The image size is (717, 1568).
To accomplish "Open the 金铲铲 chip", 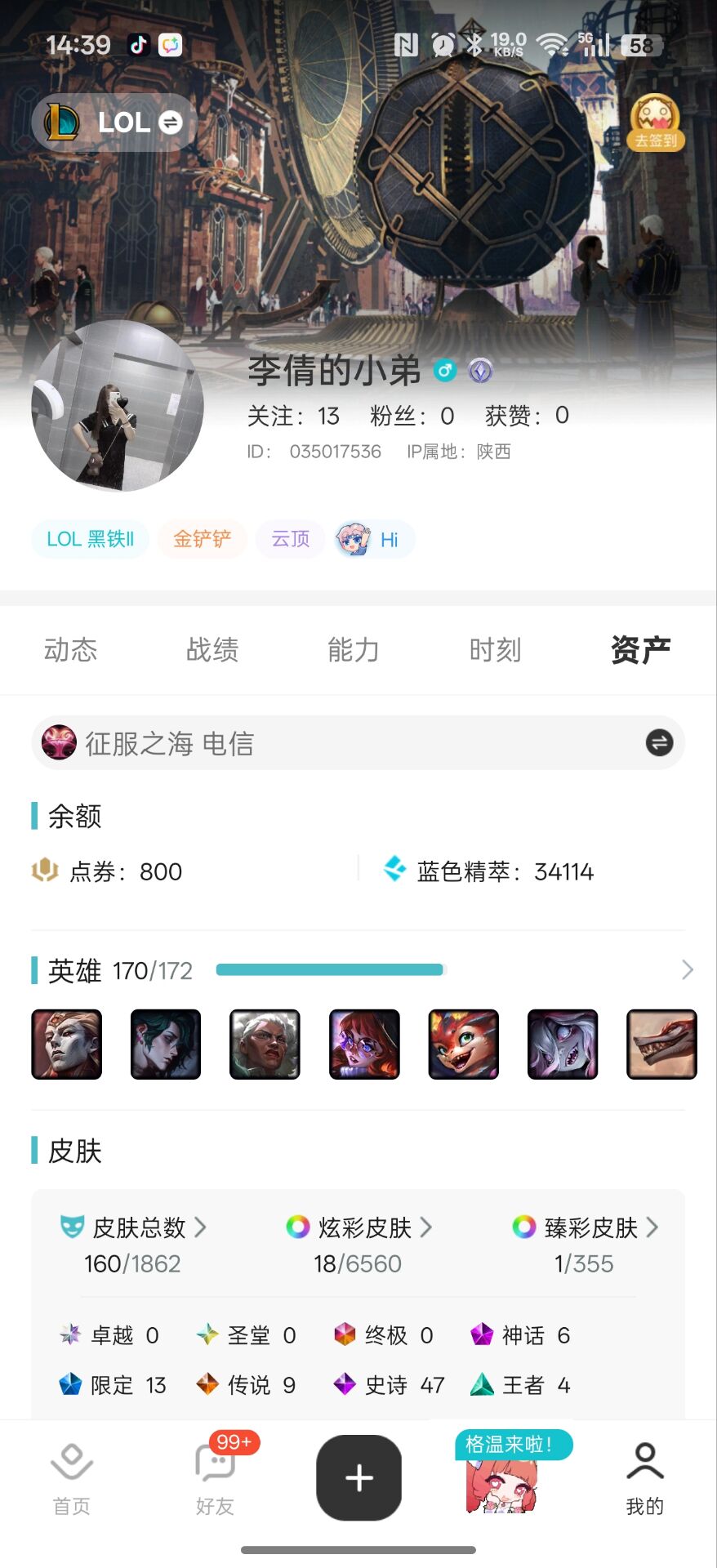I will tap(202, 539).
